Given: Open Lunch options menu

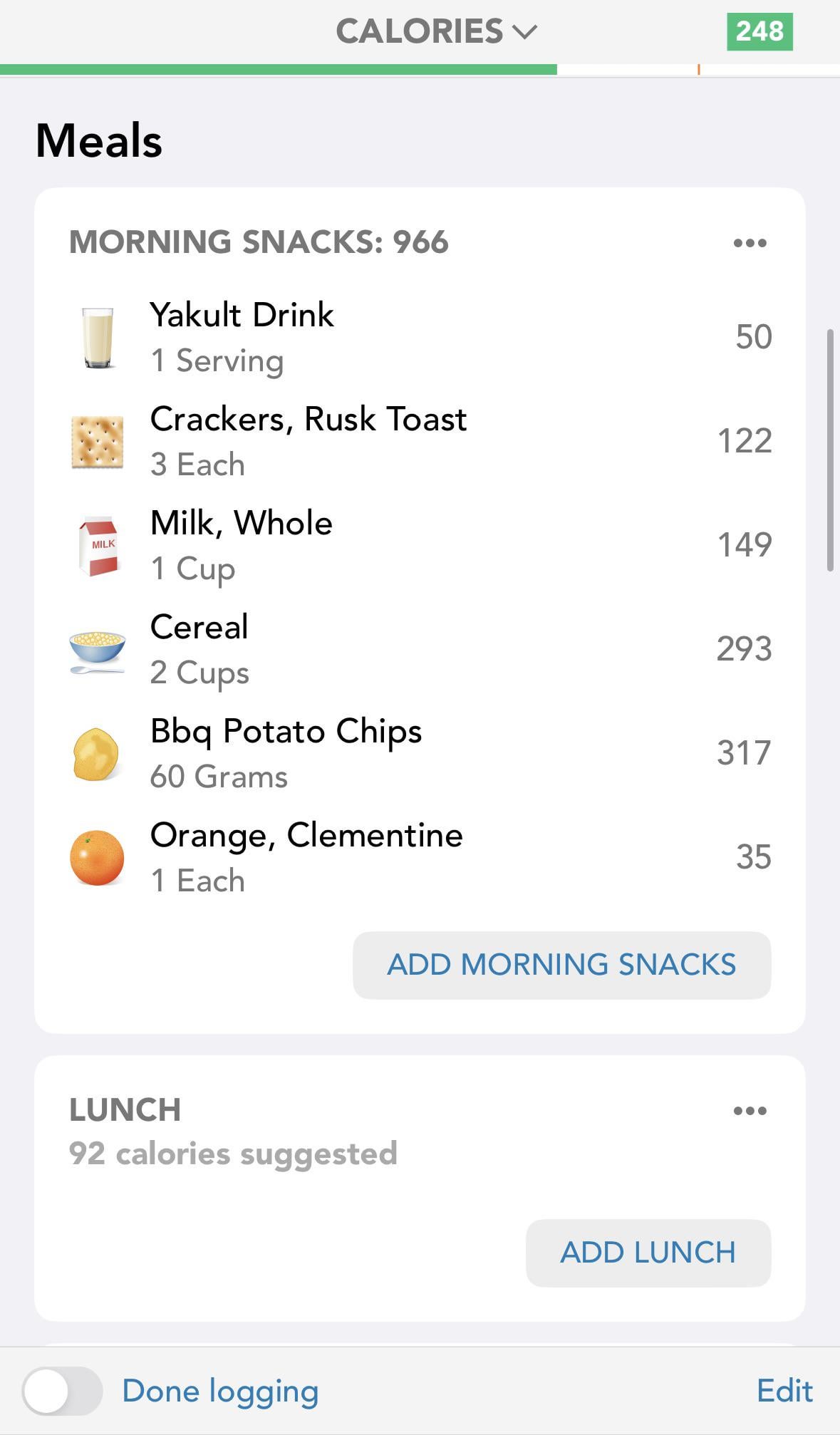Looking at the screenshot, I should point(750,1111).
